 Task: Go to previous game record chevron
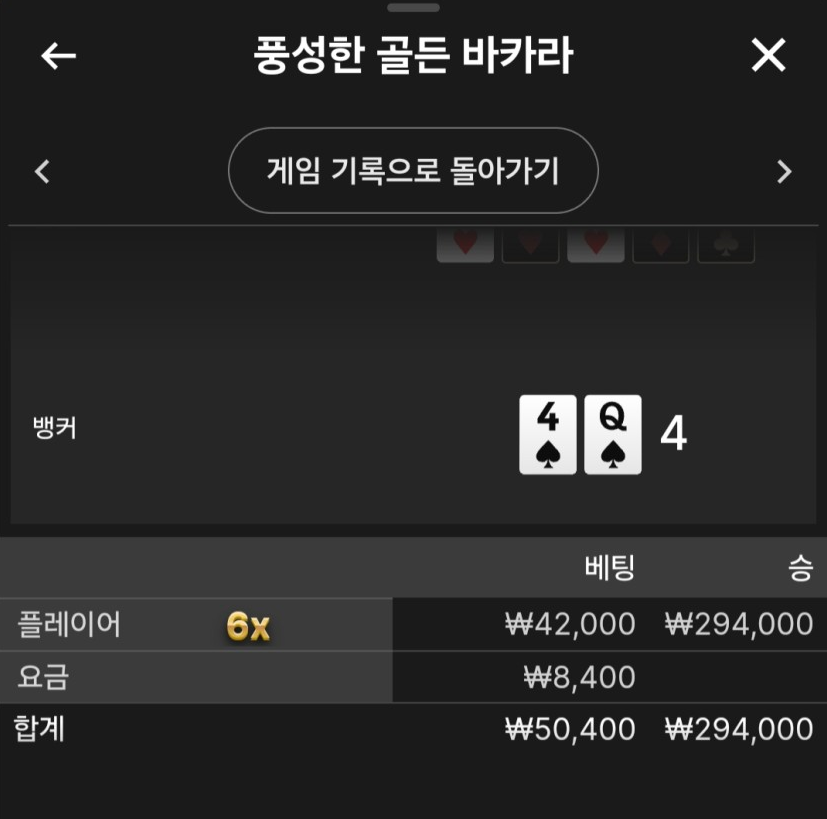[42, 172]
